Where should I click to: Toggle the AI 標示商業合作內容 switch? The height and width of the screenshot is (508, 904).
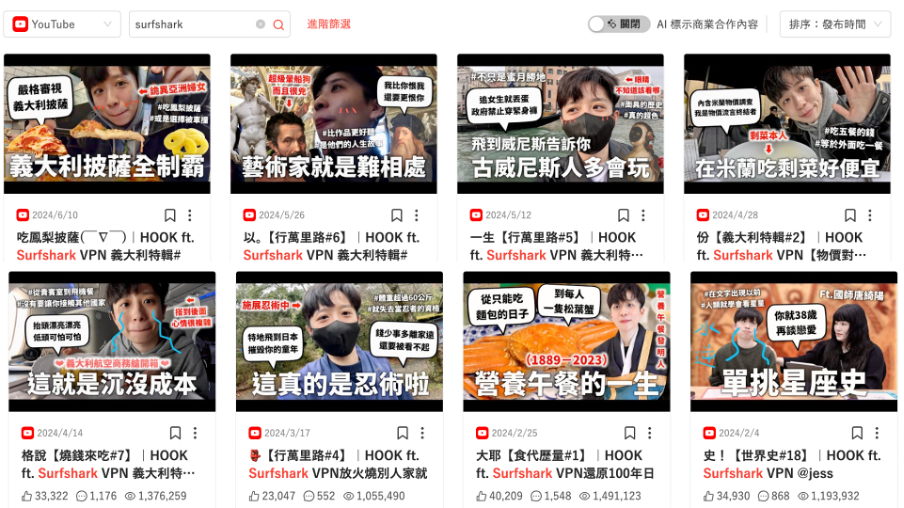point(614,24)
